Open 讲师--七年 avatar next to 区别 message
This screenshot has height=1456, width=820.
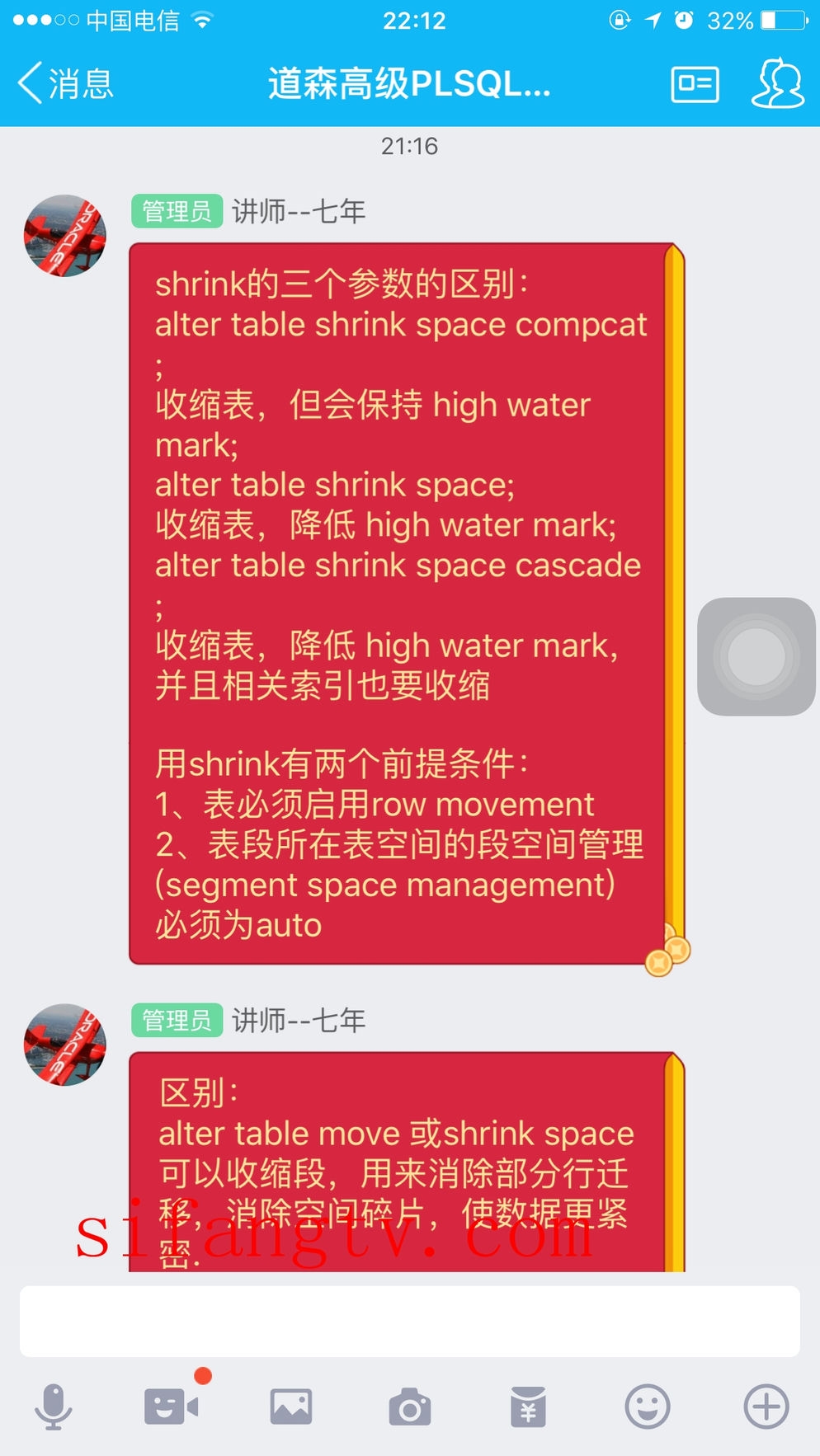[x=65, y=1045]
